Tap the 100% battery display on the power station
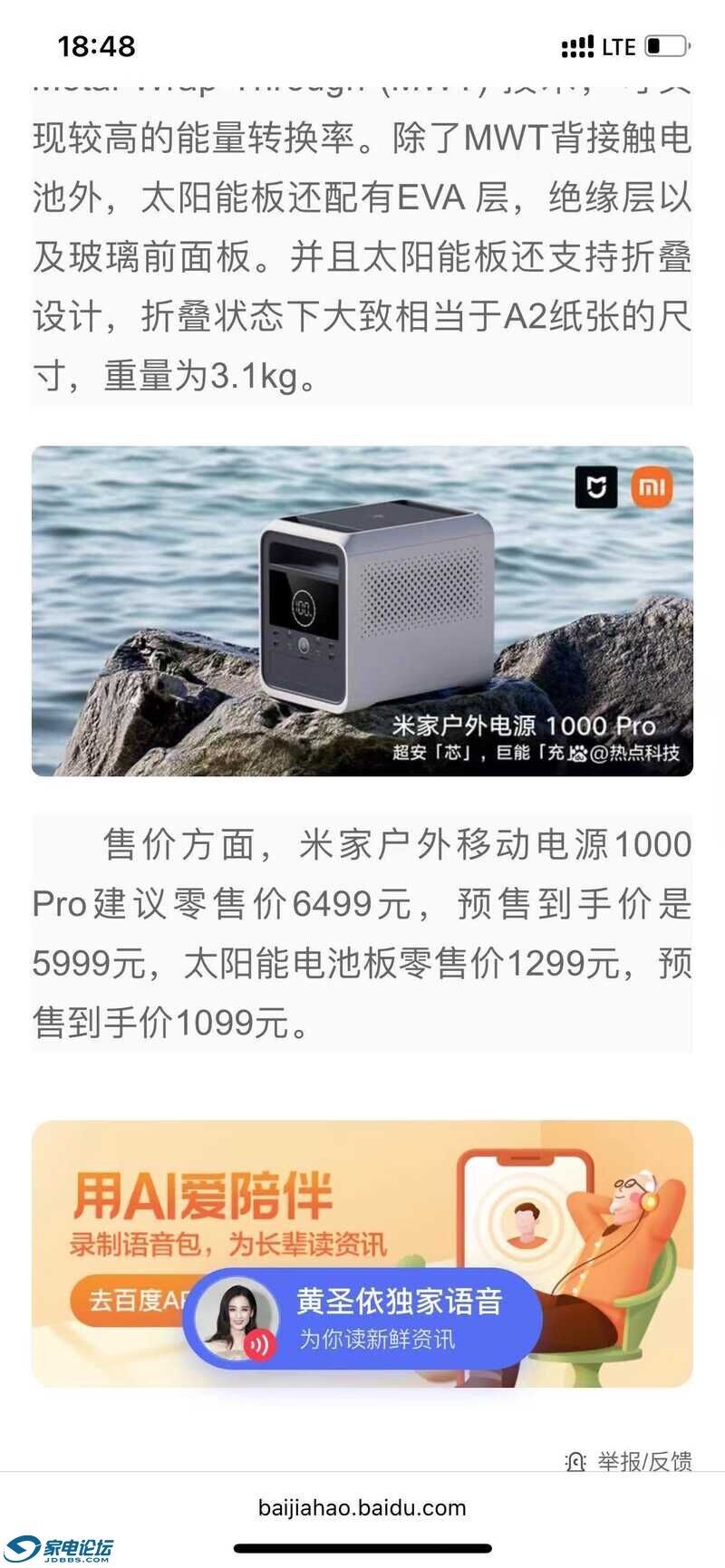 coord(305,605)
